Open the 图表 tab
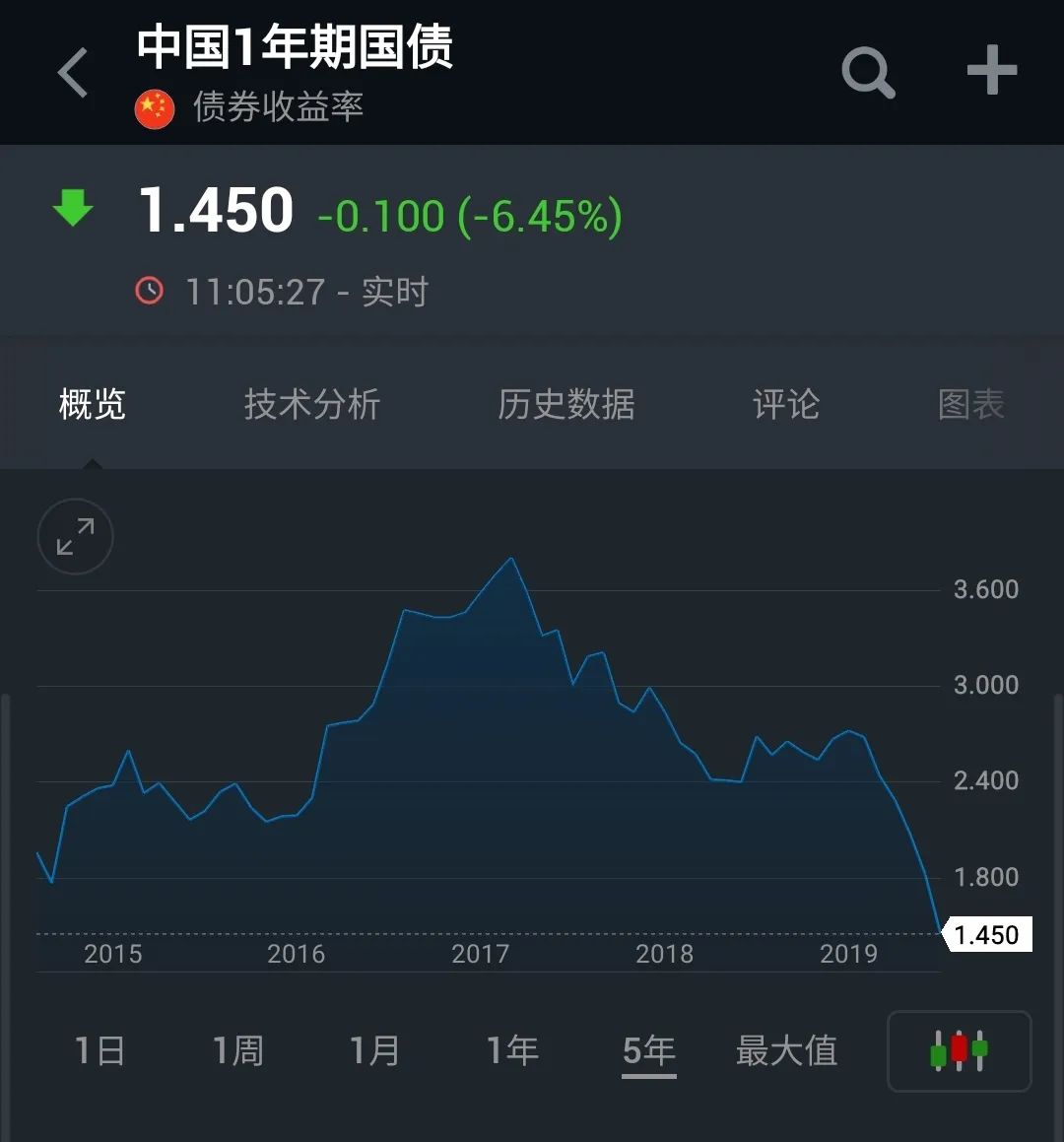The height and width of the screenshot is (1142, 1064). click(971, 405)
